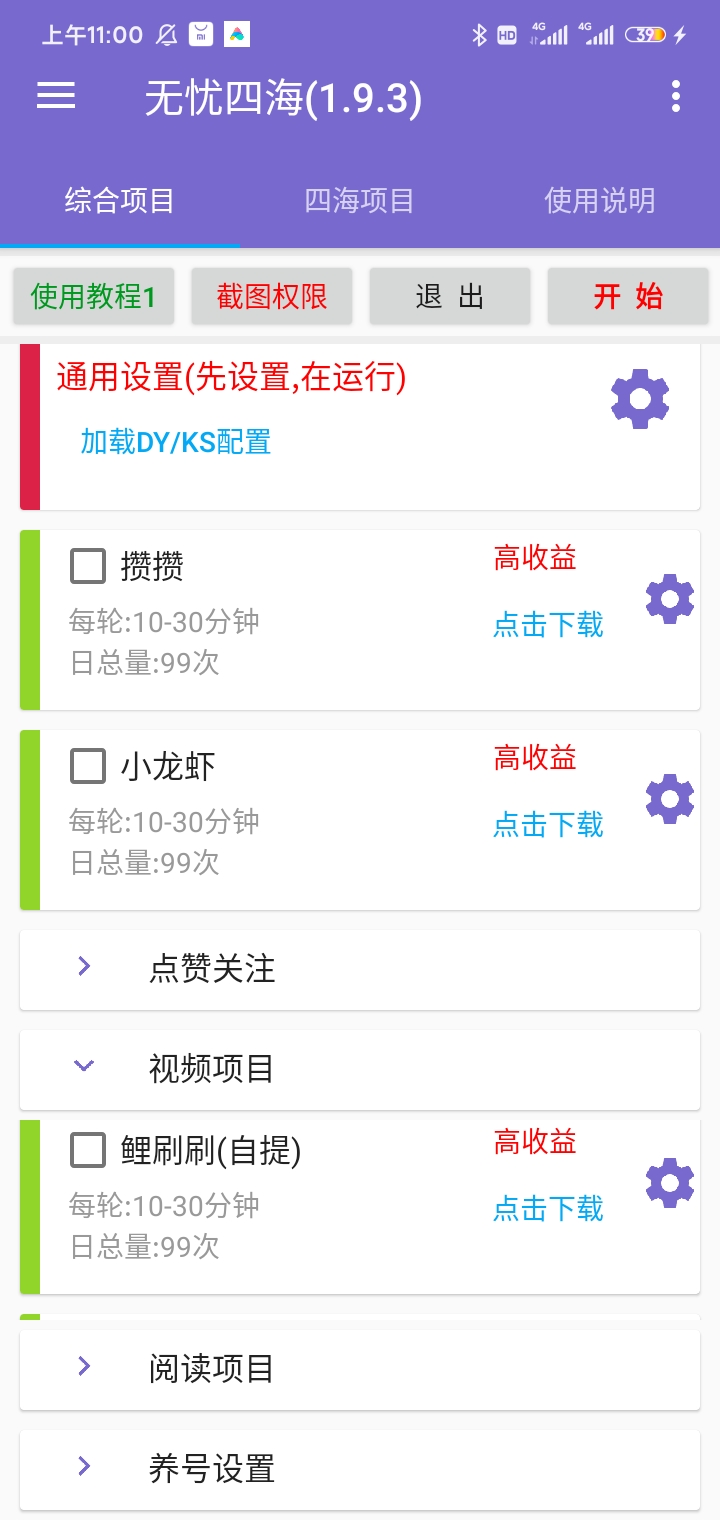Open the 加载DY/KS配置 link
This screenshot has height=1520, width=720.
point(174,441)
